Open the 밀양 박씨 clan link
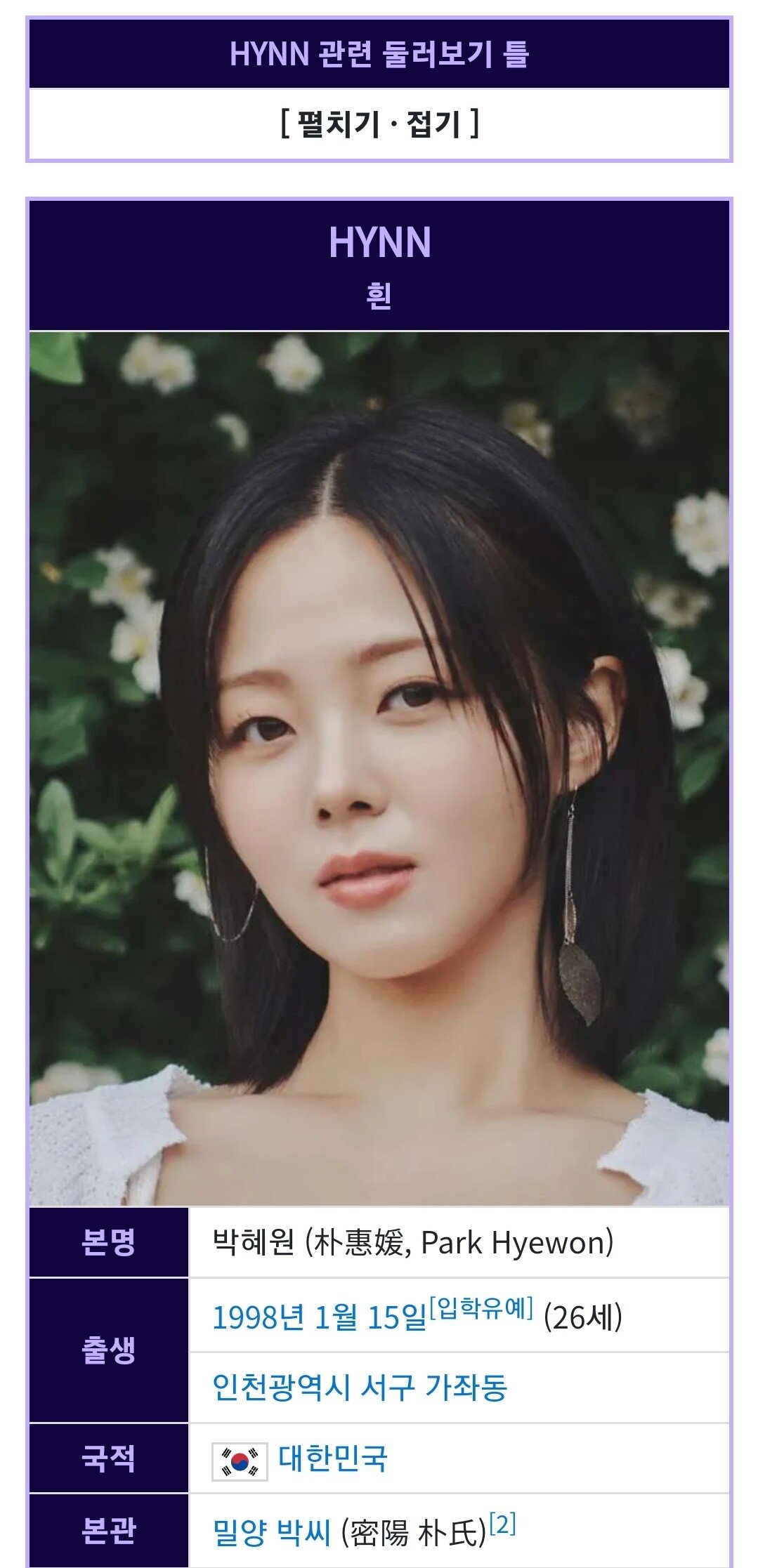This screenshot has height=1568, width=758. (271, 1532)
